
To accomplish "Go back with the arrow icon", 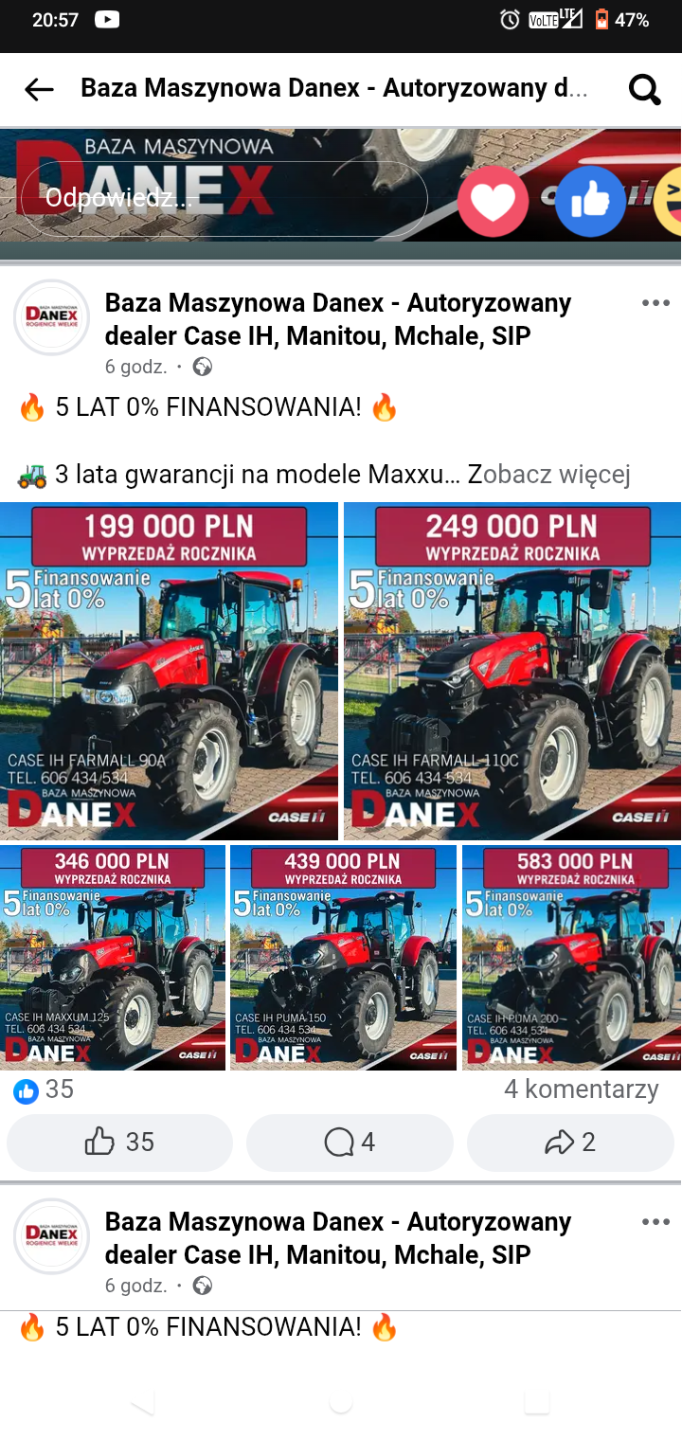I will pos(39,90).
